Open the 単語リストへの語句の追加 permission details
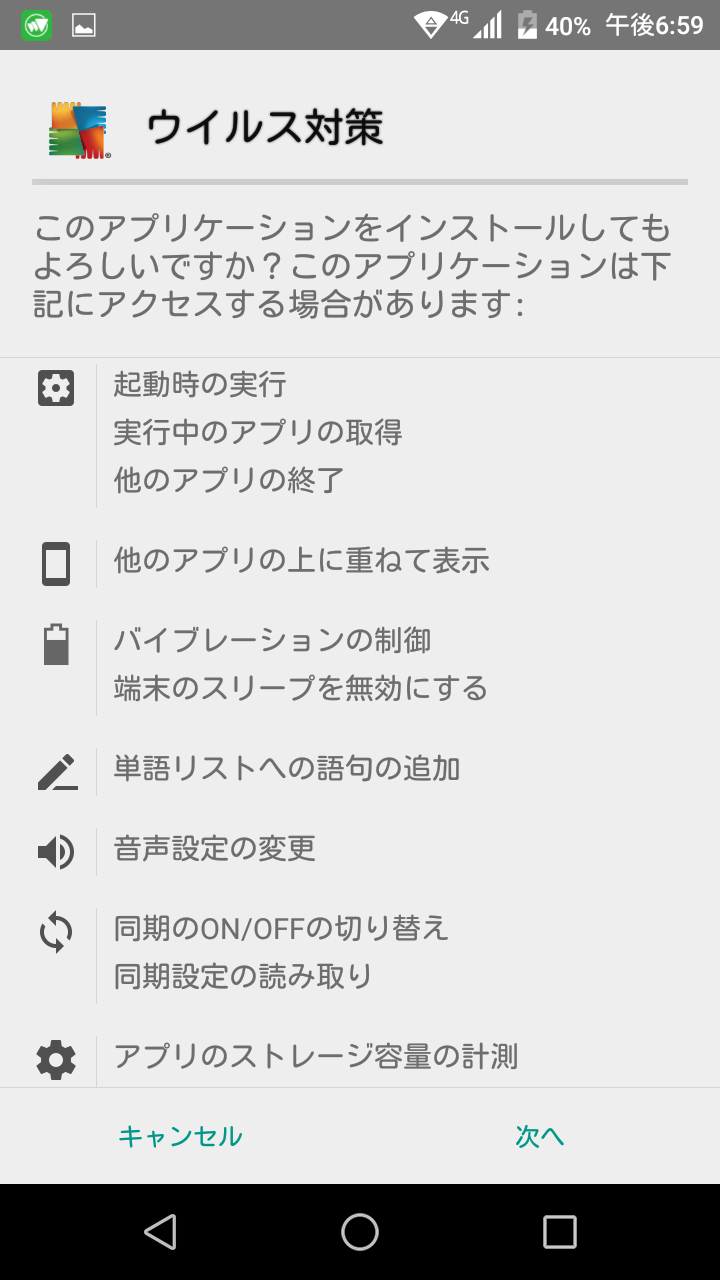Viewport: 720px width, 1280px height. tap(287, 768)
